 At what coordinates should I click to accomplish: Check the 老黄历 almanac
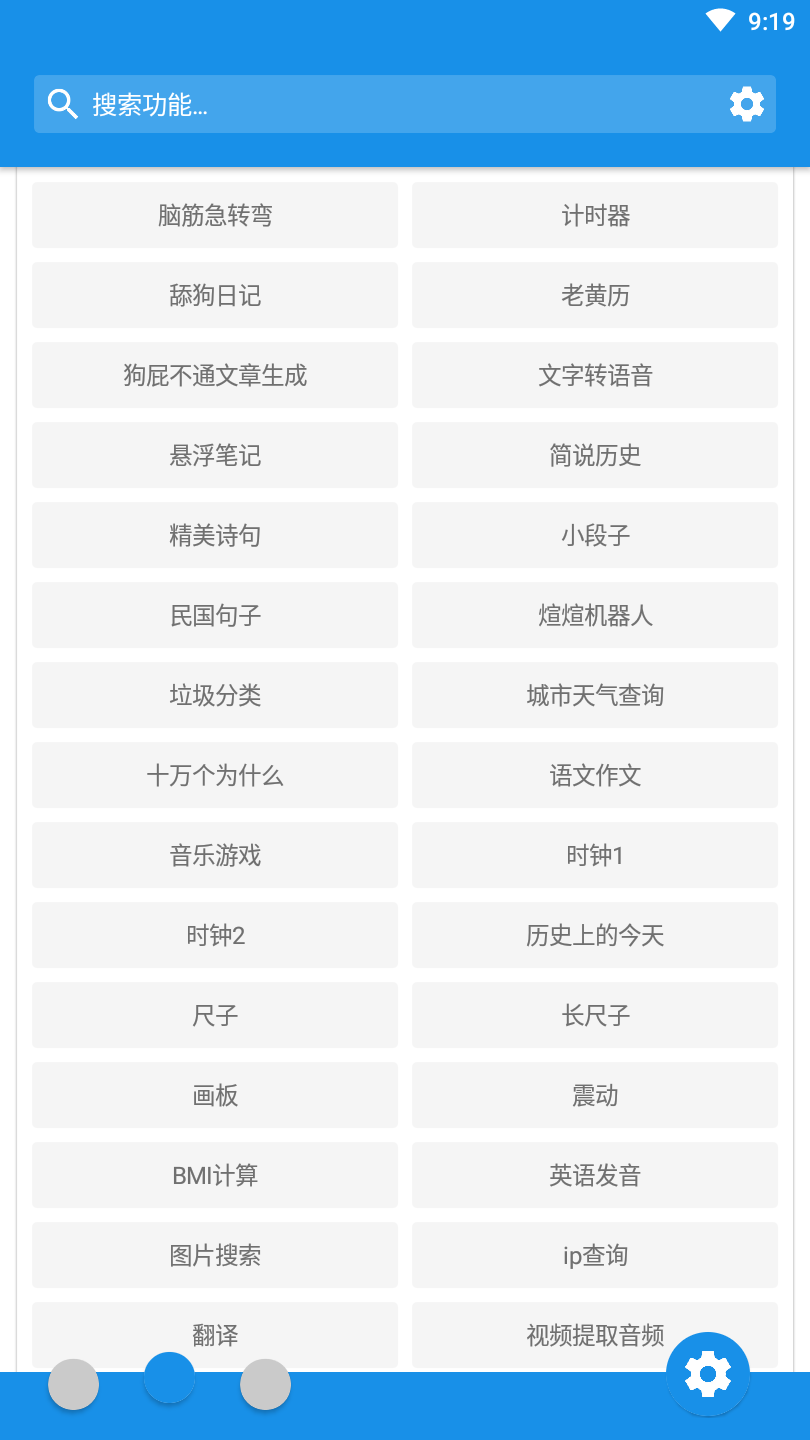pos(595,295)
